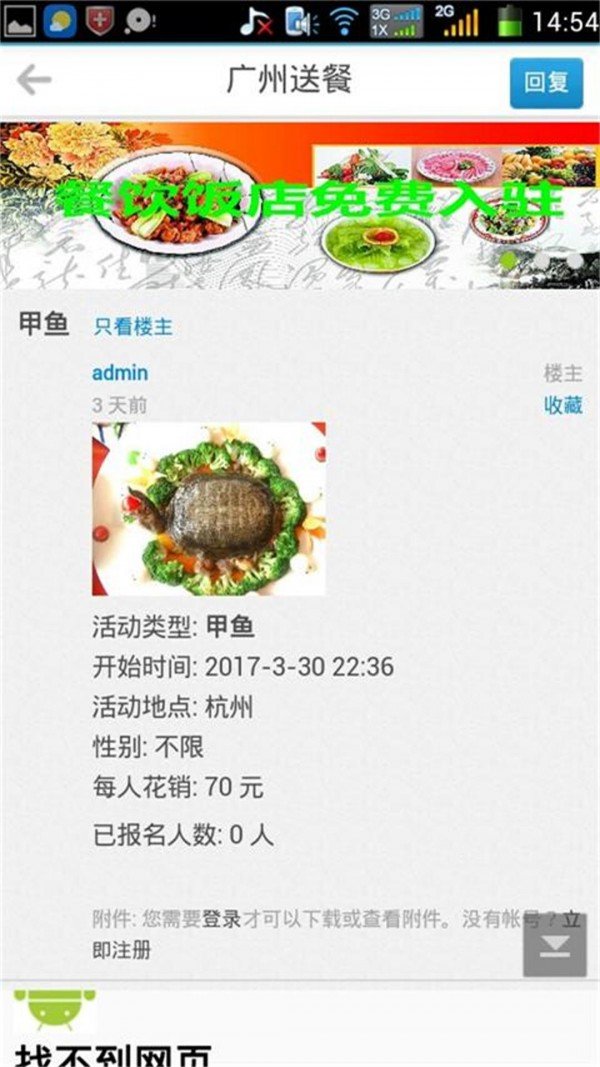Jump to bottom with the down-arrow button
This screenshot has height=1067, width=600.
point(554,945)
